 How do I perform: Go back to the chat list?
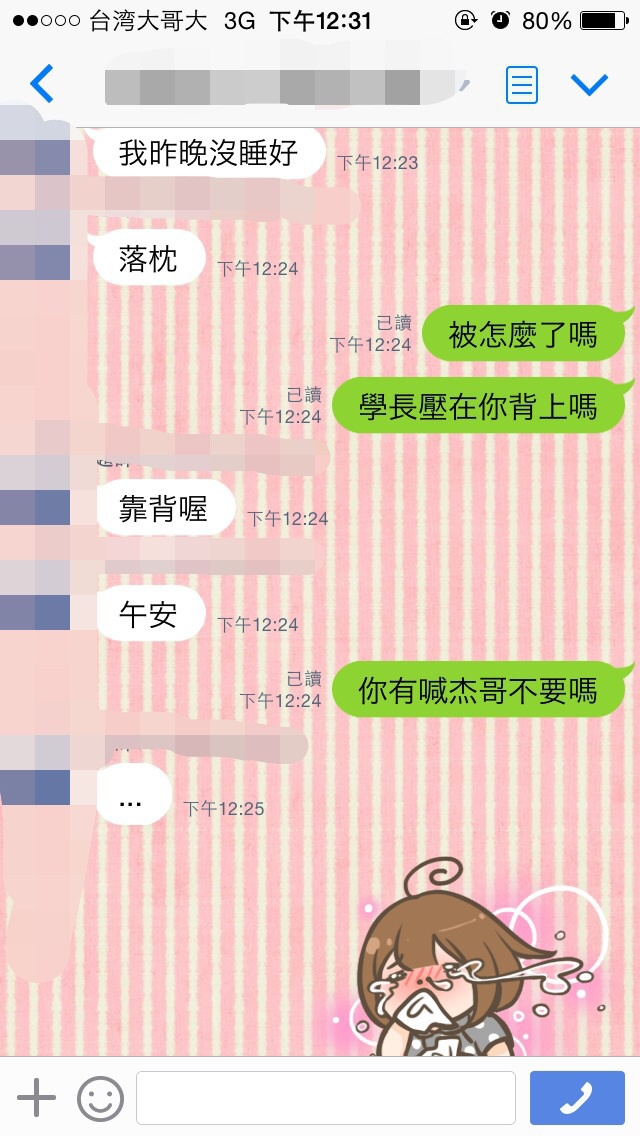42,84
